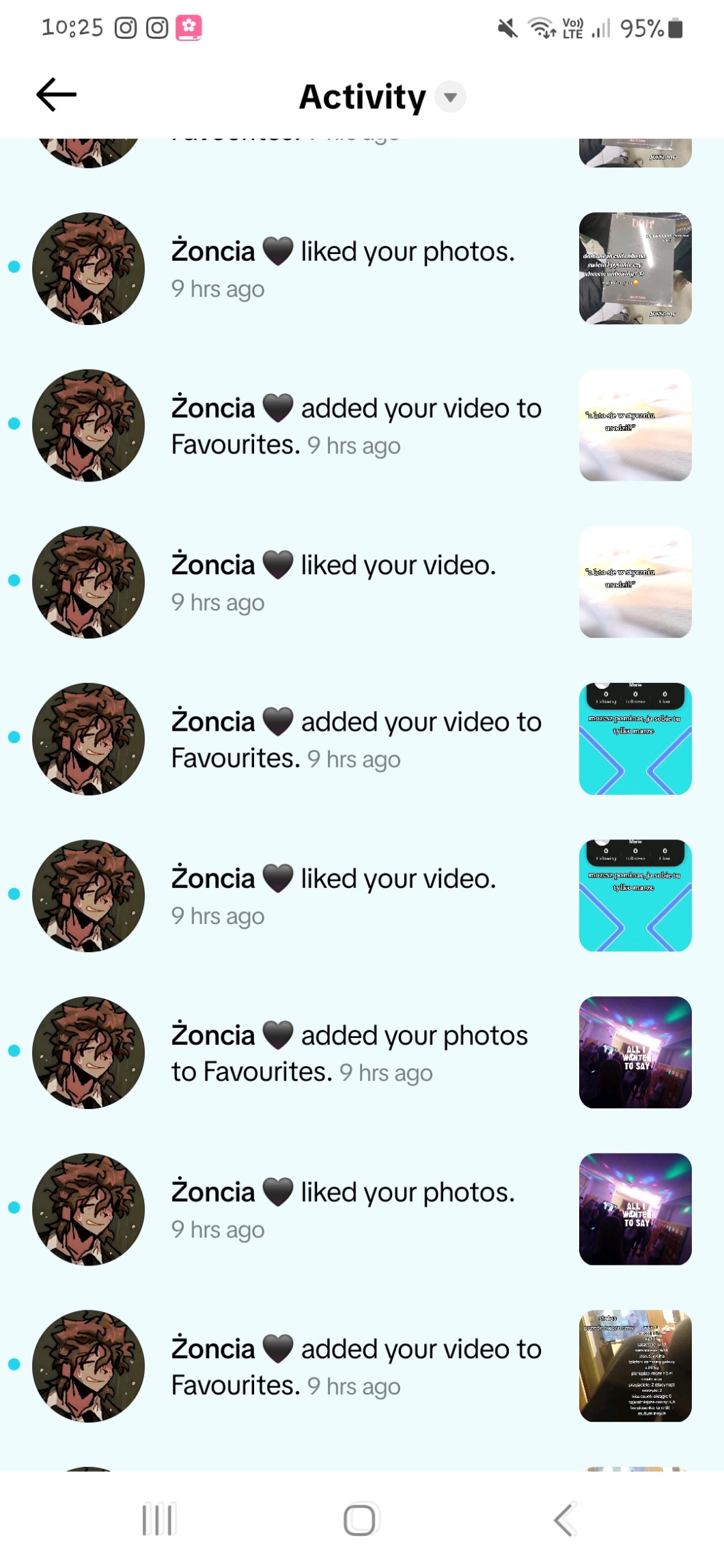The height and width of the screenshot is (1568, 724).
Task: Expand the Activity filter dropdown
Action: point(450,97)
